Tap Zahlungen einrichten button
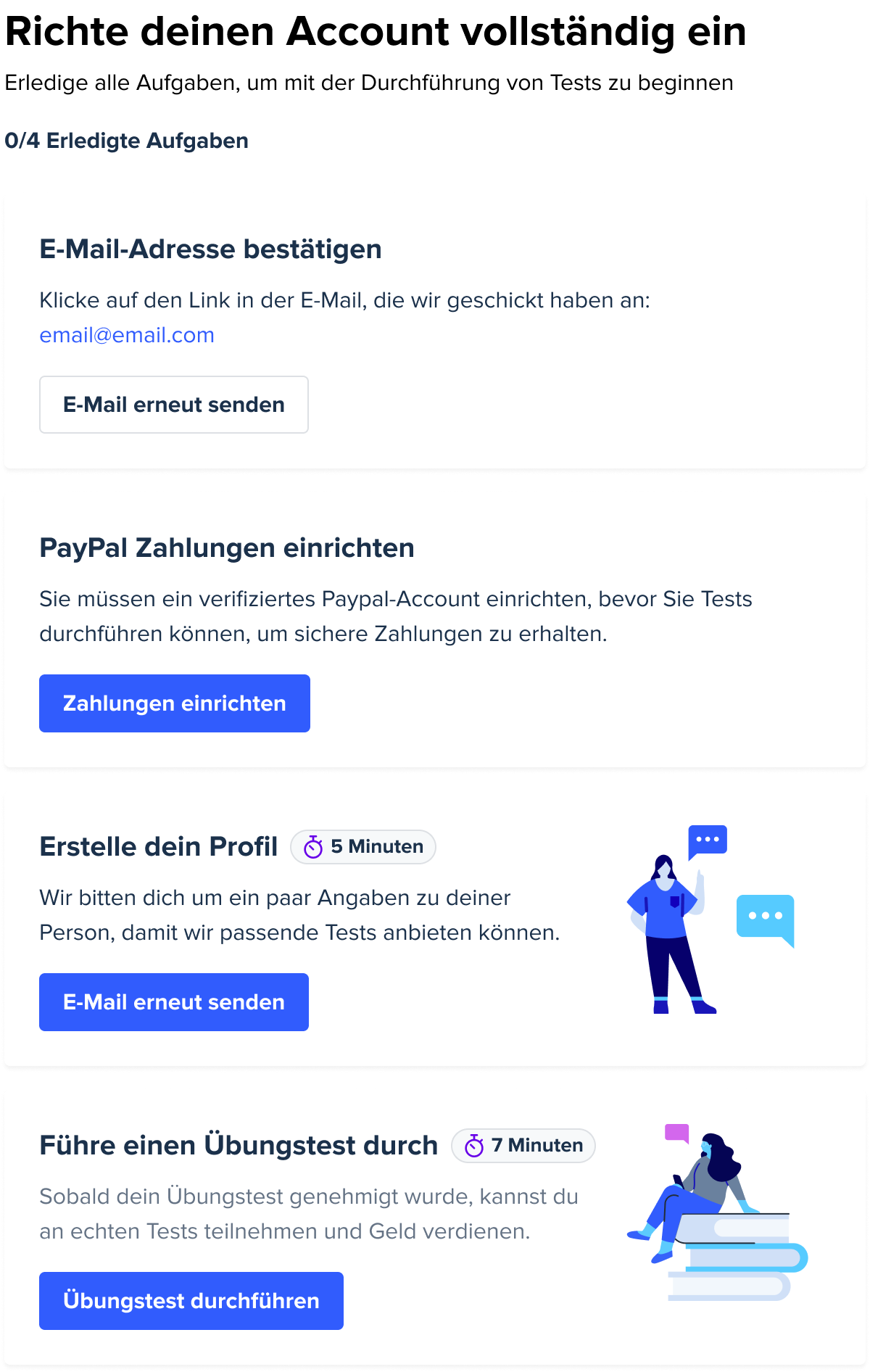Screen dimensions: 870x1372 coord(175,703)
